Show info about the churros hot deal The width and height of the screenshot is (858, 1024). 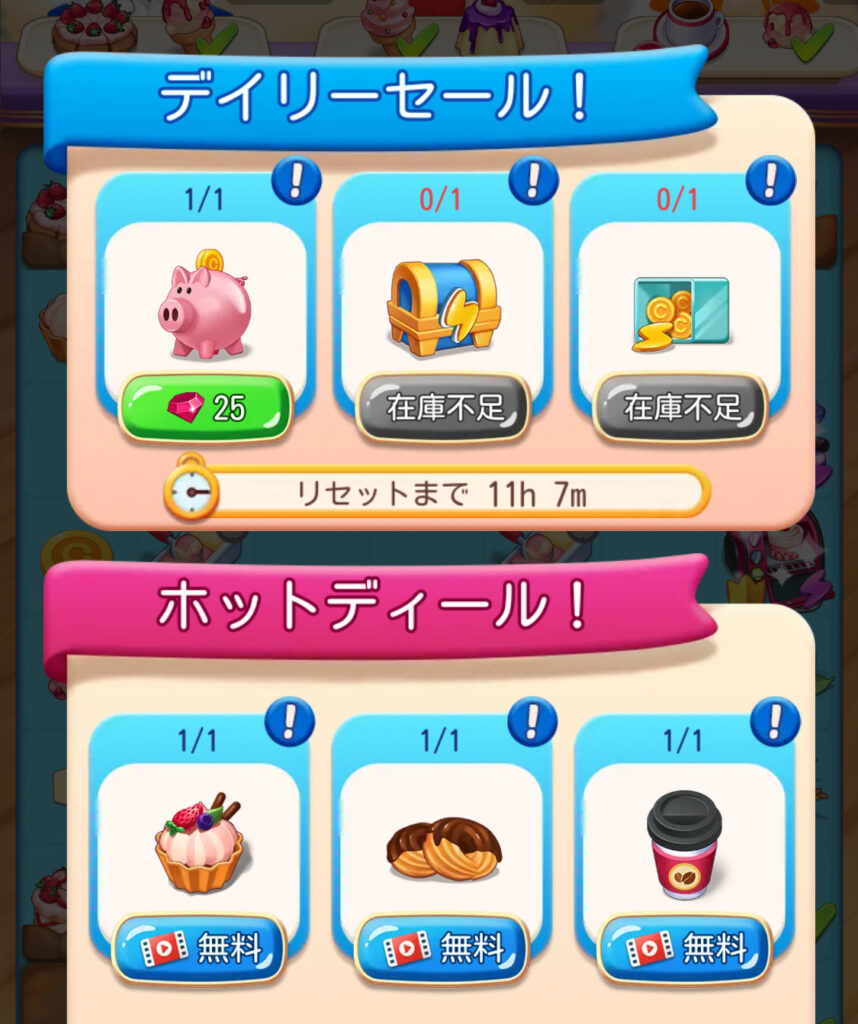pos(533,721)
